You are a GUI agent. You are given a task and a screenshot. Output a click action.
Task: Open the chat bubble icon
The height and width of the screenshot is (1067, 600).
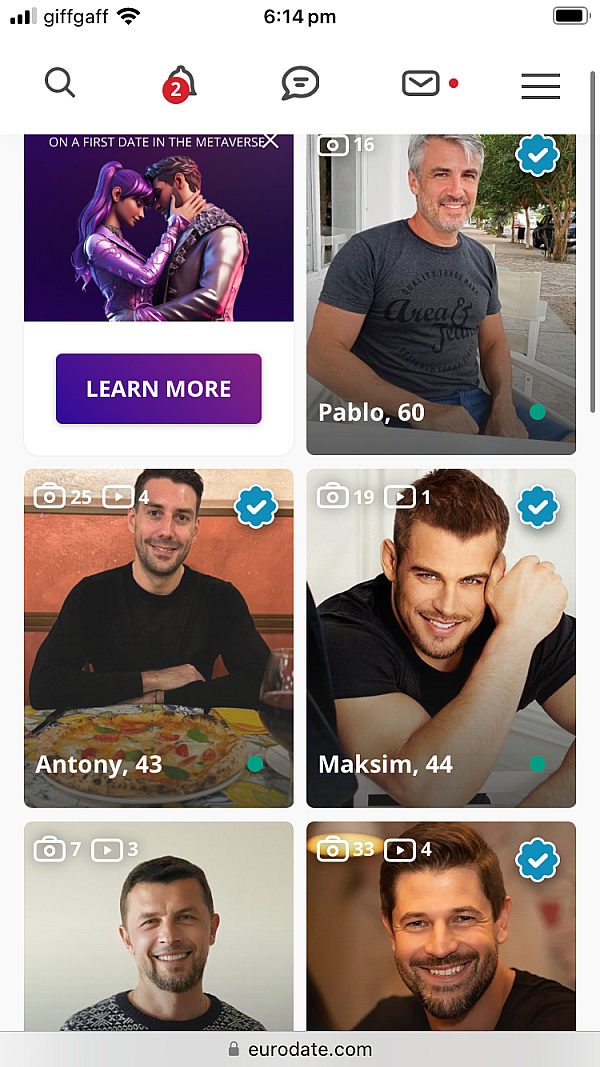300,84
